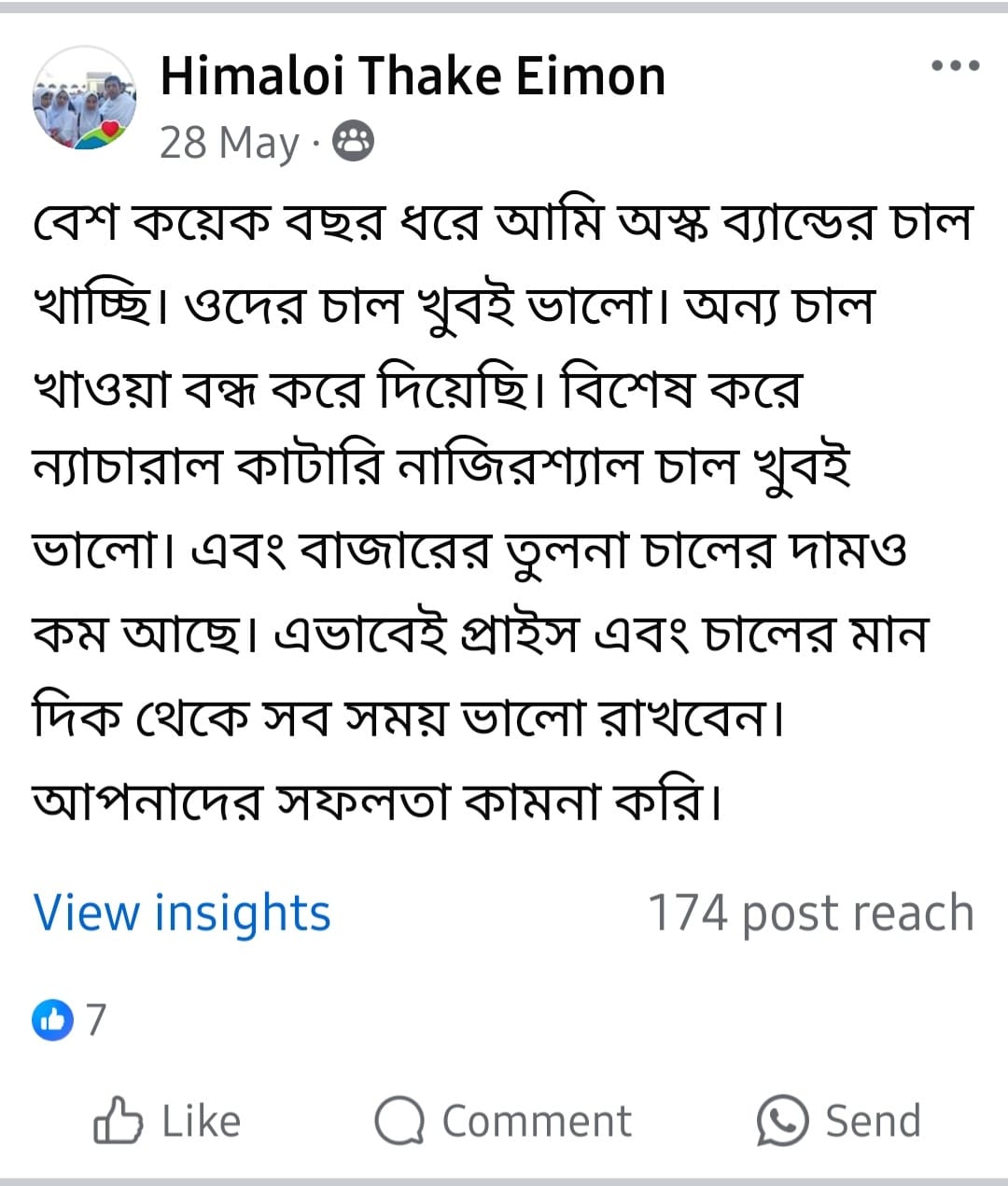Comment on this post
The height and width of the screenshot is (1186, 1008).
(x=504, y=1121)
